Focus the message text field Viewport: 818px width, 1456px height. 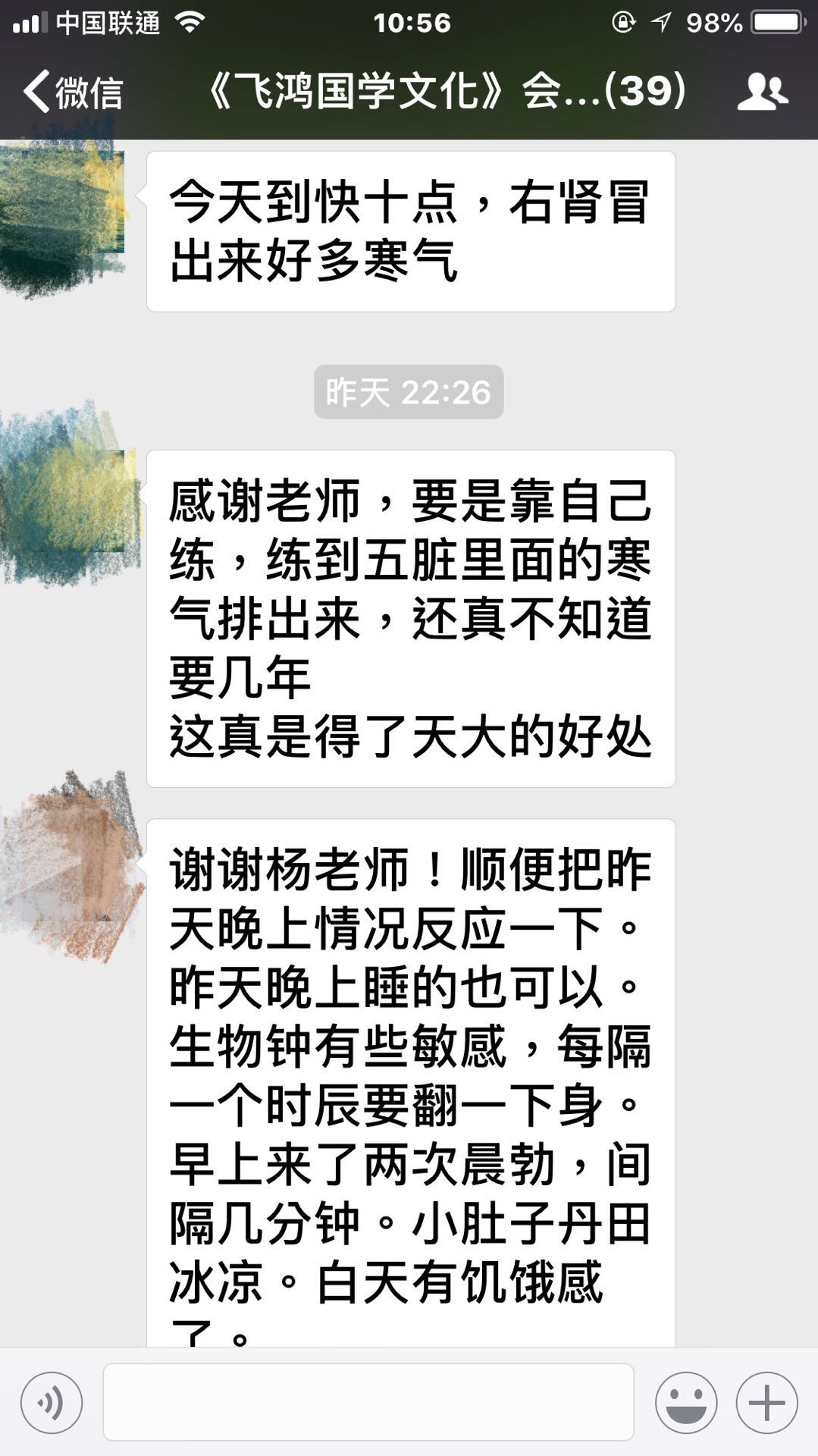click(x=368, y=1402)
